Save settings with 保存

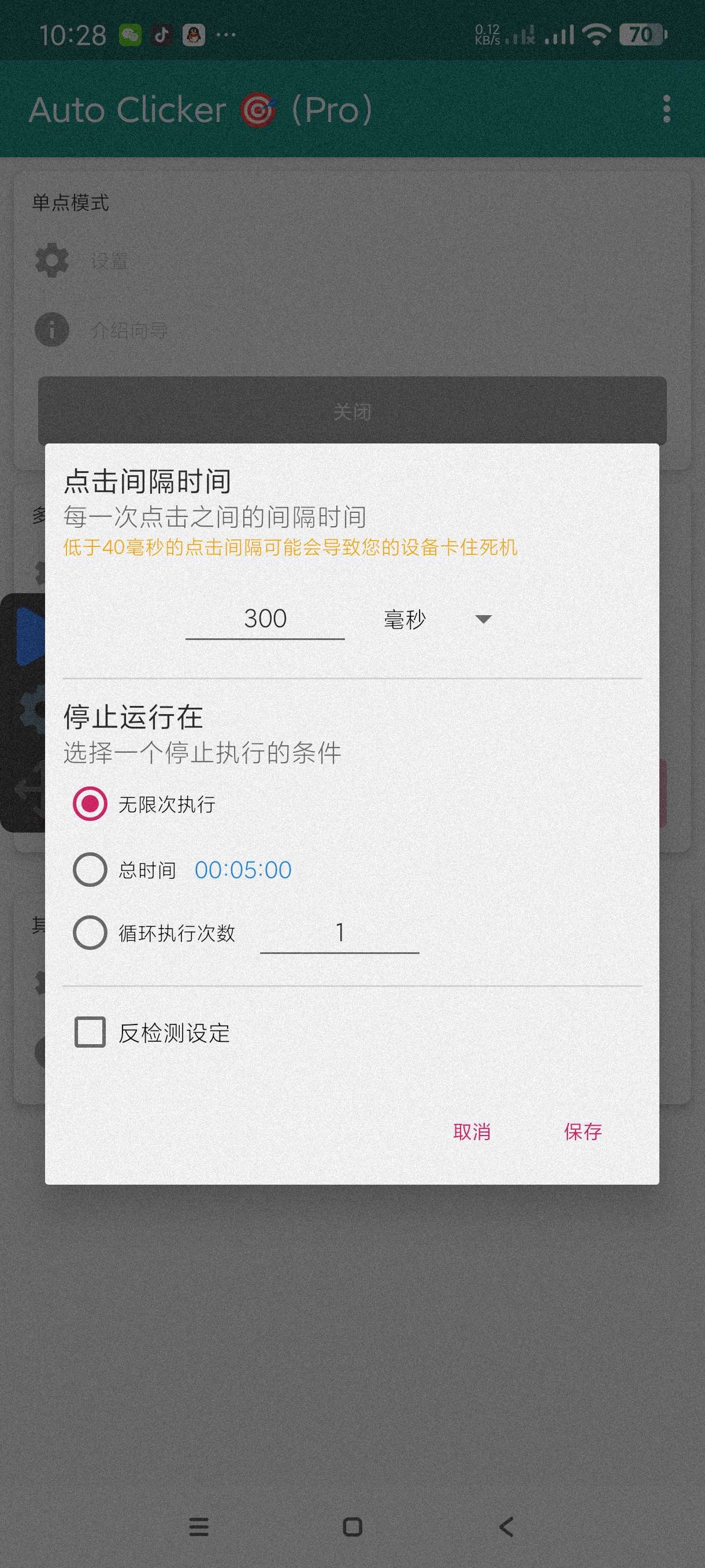pos(582,1131)
